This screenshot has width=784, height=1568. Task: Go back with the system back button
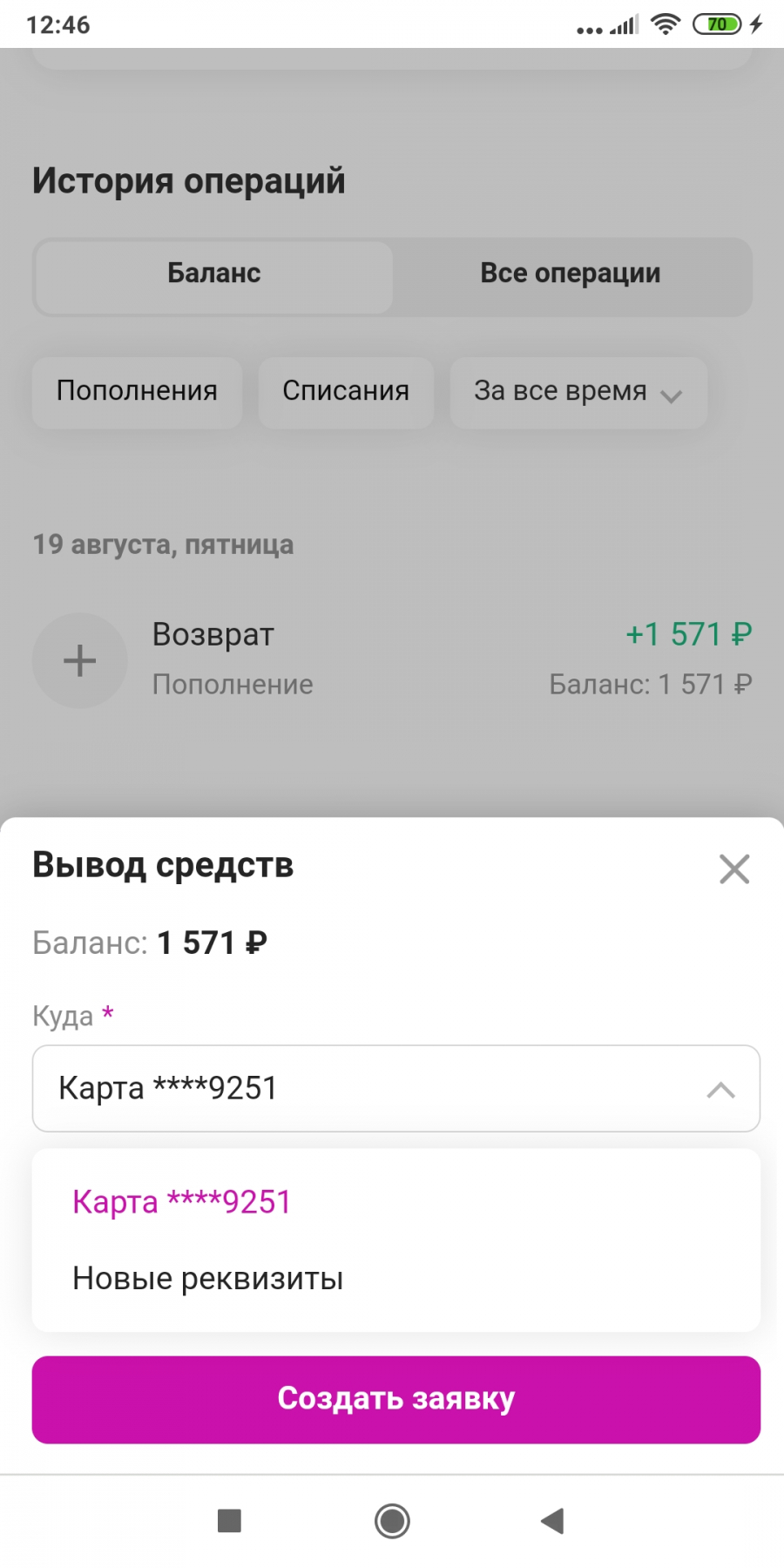[552, 1521]
